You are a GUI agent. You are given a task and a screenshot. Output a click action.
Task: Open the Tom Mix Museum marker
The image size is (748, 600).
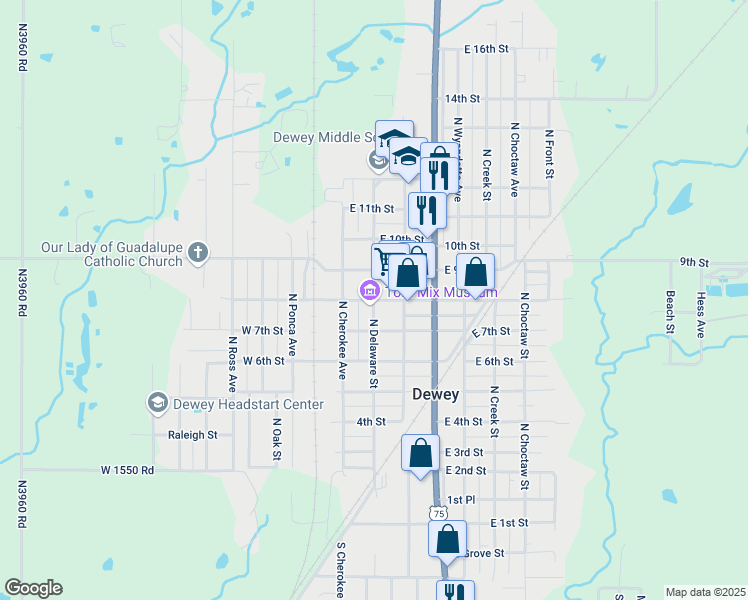click(x=369, y=291)
